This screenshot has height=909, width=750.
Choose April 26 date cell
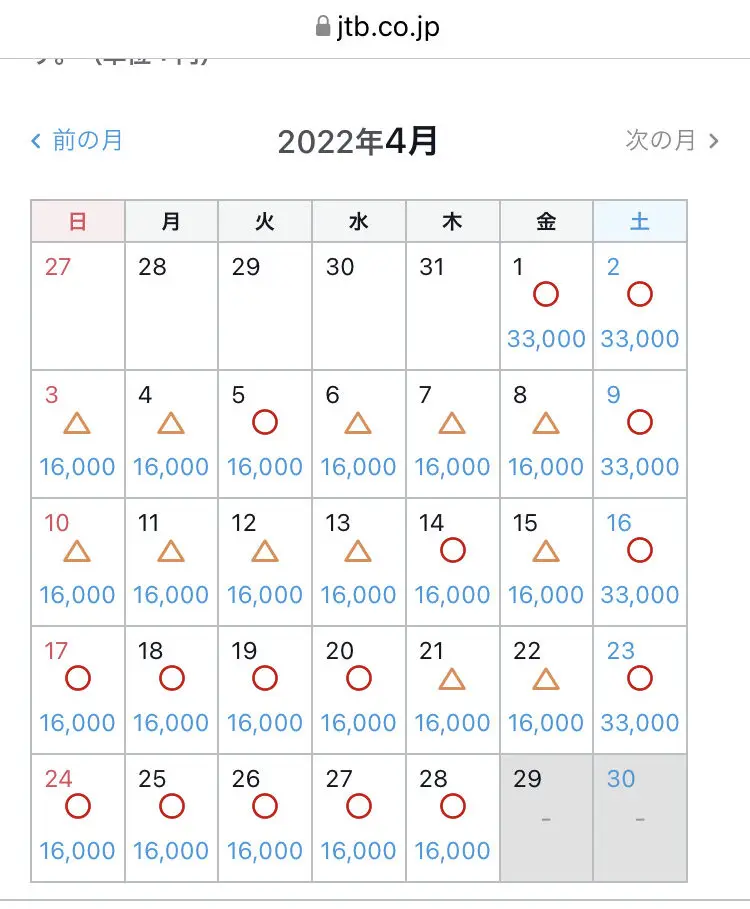pos(265,818)
